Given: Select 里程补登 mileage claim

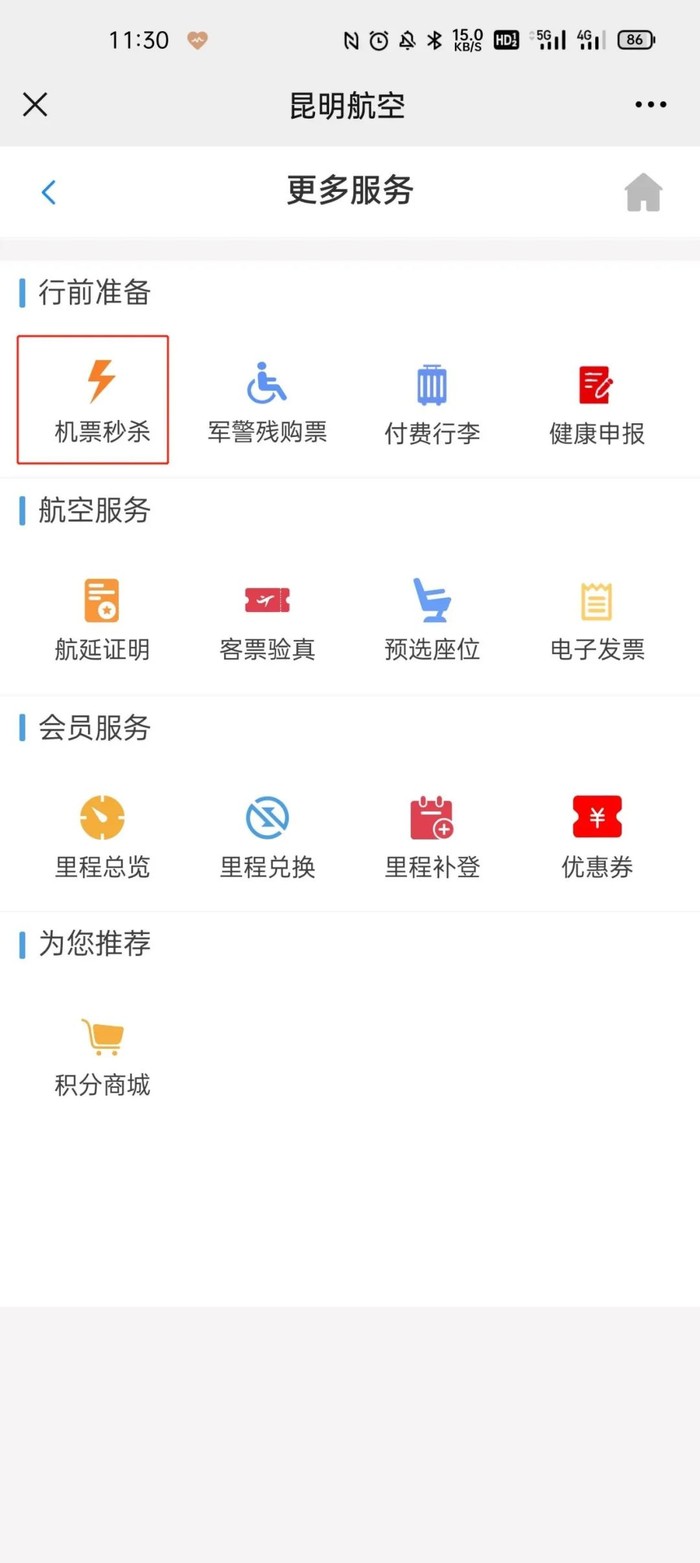Looking at the screenshot, I should tap(432, 836).
